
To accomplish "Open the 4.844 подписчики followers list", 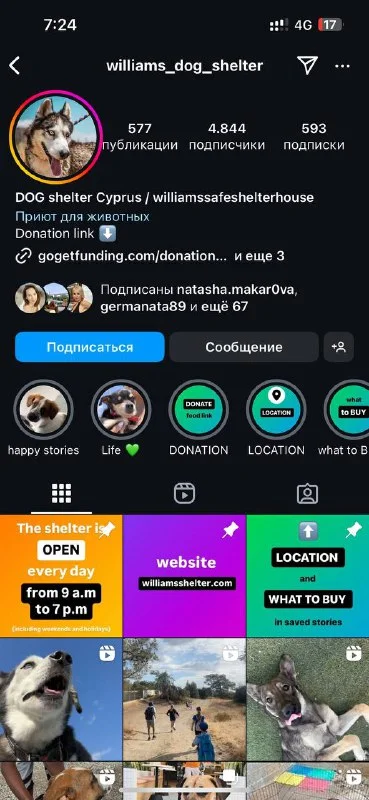I will 227,137.
